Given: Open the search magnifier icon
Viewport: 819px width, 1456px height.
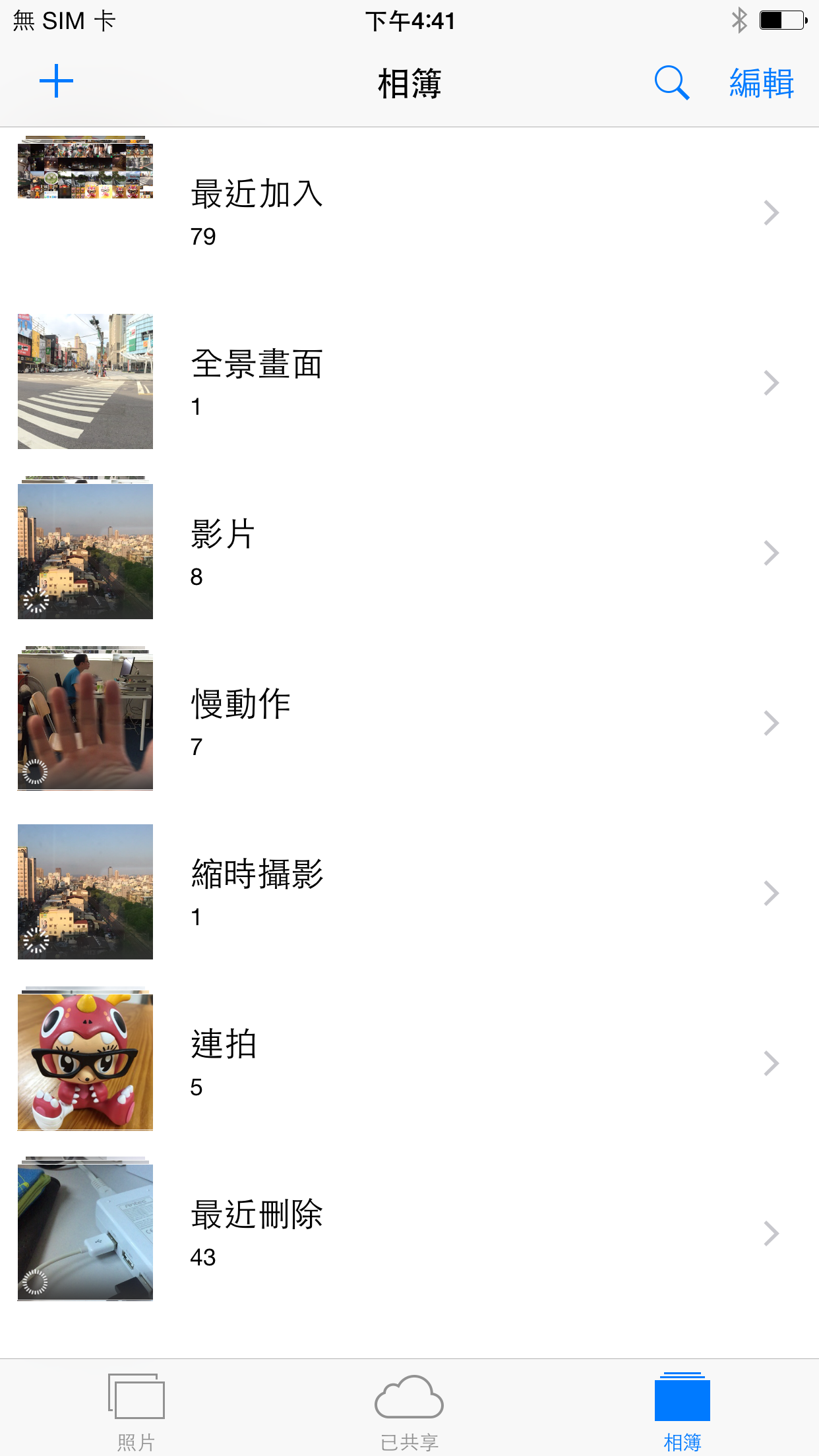Looking at the screenshot, I should 671,83.
